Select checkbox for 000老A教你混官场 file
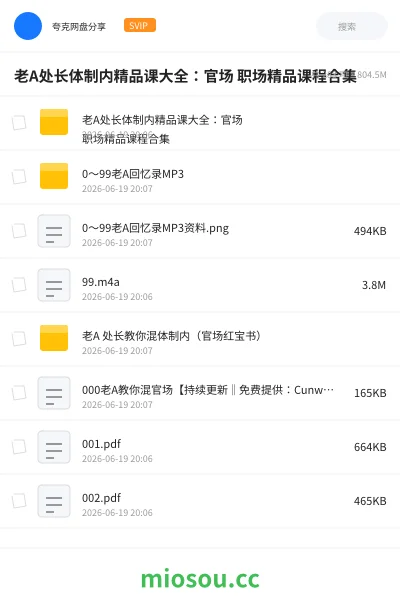Image resolution: width=400 pixels, height=600 pixels. click(x=19, y=393)
